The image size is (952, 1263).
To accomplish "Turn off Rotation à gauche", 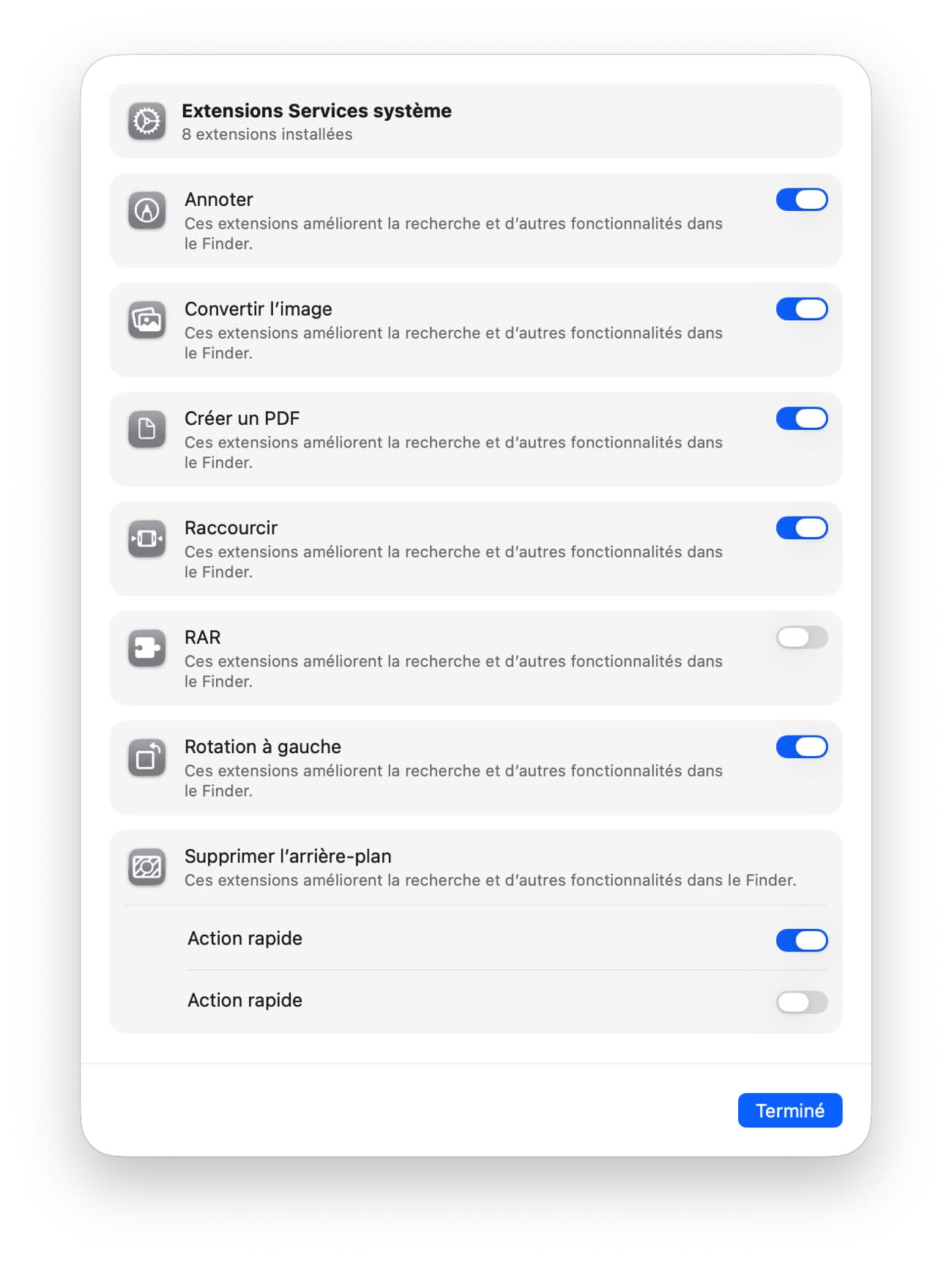I will tap(801, 747).
